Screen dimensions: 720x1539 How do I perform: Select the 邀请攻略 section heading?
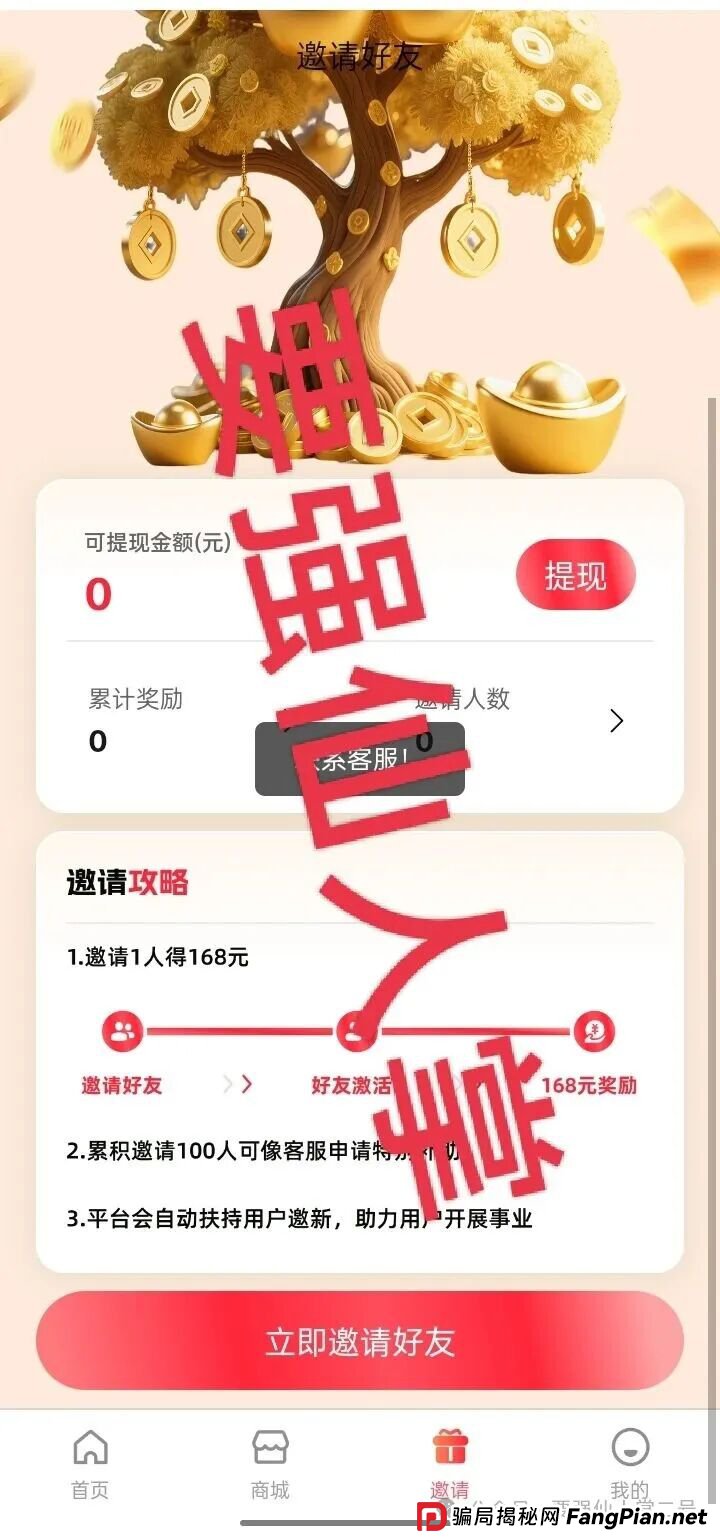128,884
